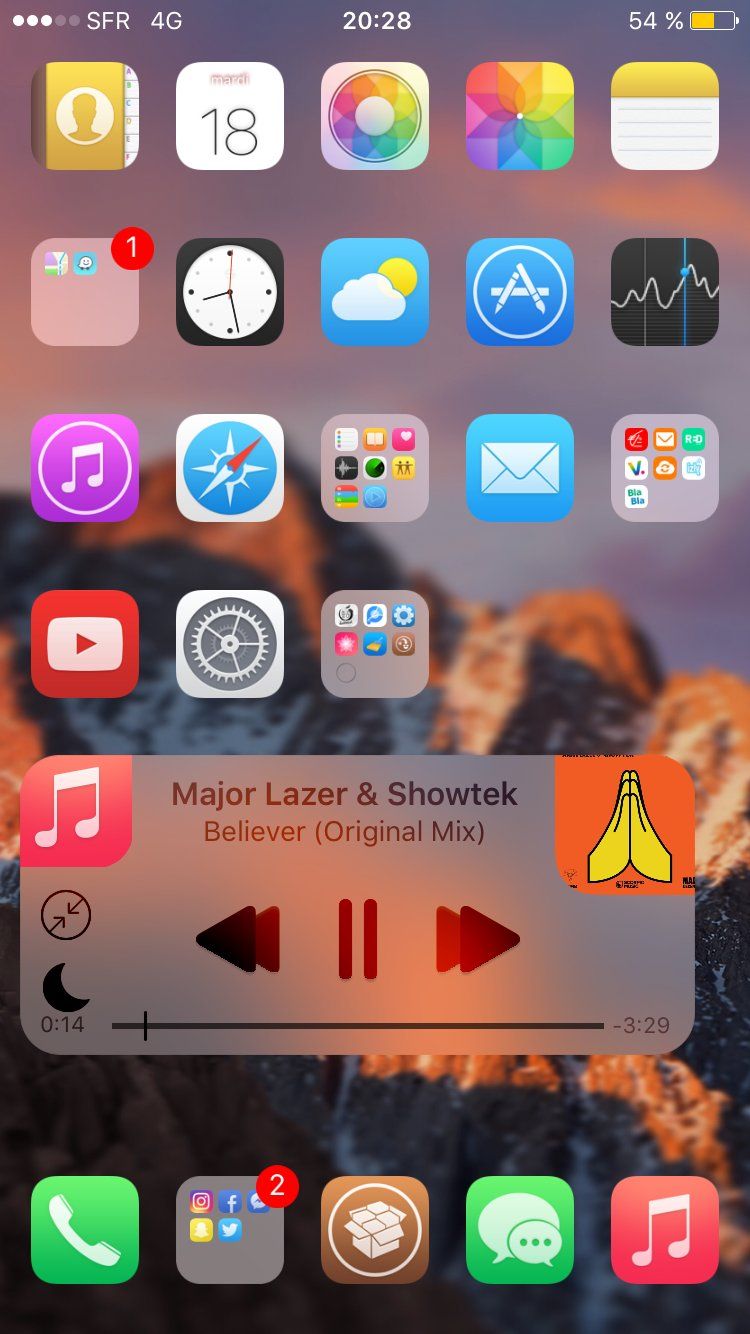Image resolution: width=750 pixels, height=1334 pixels.
Task: Open the Stocks app
Action: pos(664,293)
